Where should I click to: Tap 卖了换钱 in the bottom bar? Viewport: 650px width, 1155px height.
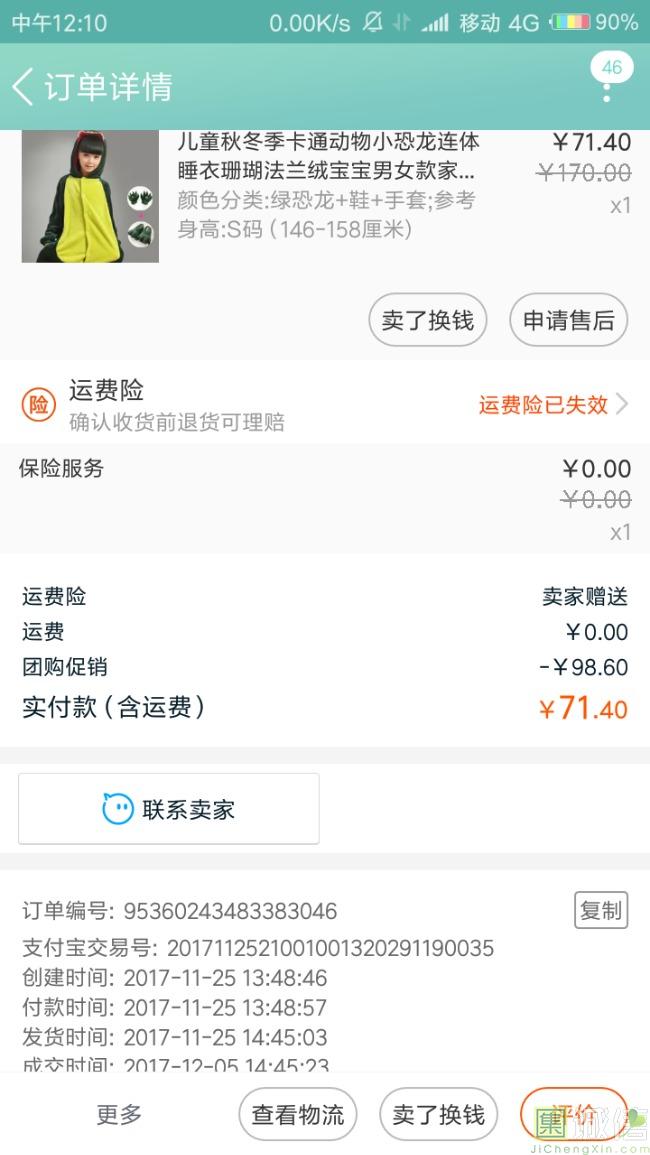[438, 1114]
